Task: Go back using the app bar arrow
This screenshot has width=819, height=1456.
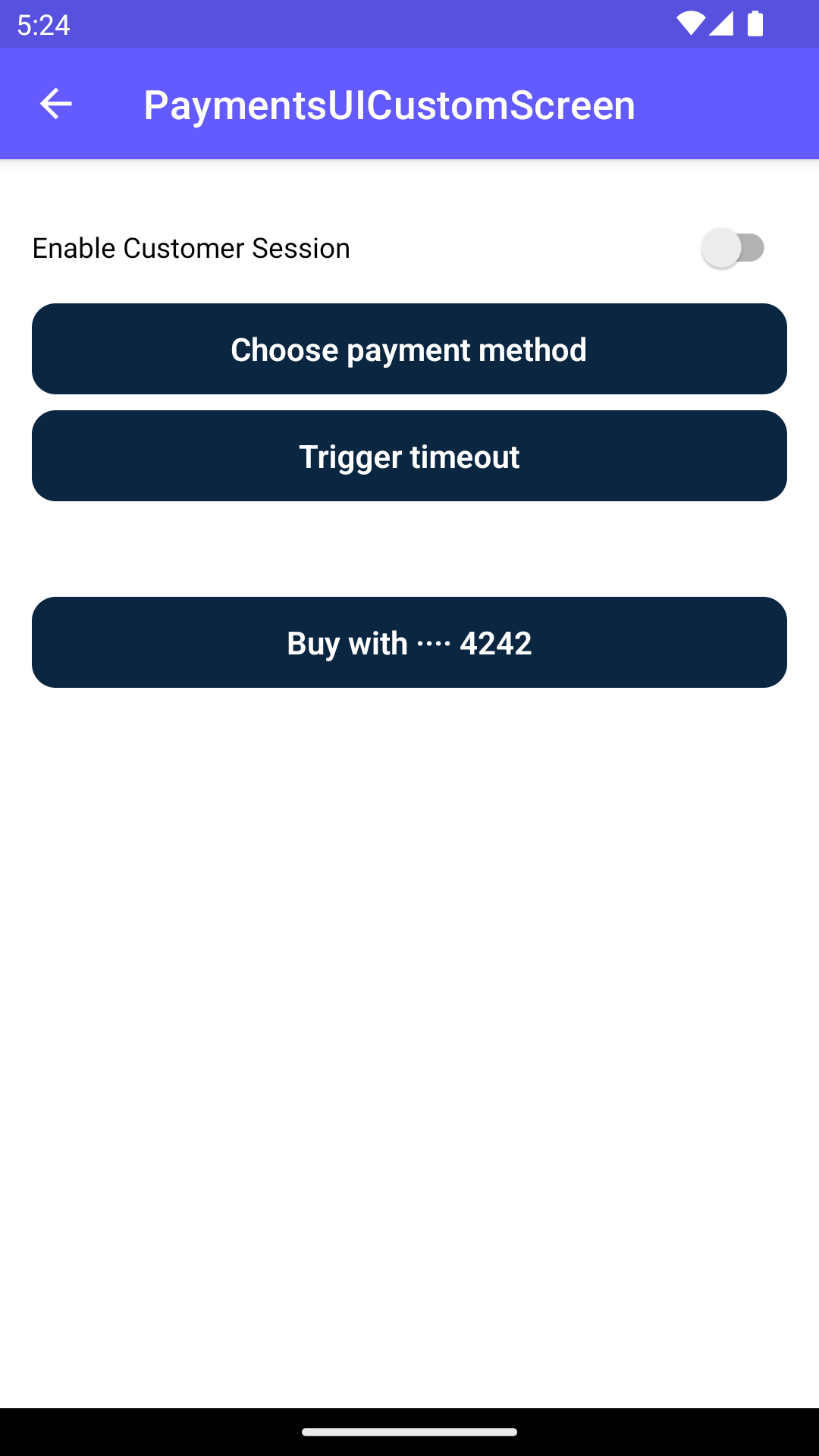Action: pyautogui.click(x=55, y=104)
